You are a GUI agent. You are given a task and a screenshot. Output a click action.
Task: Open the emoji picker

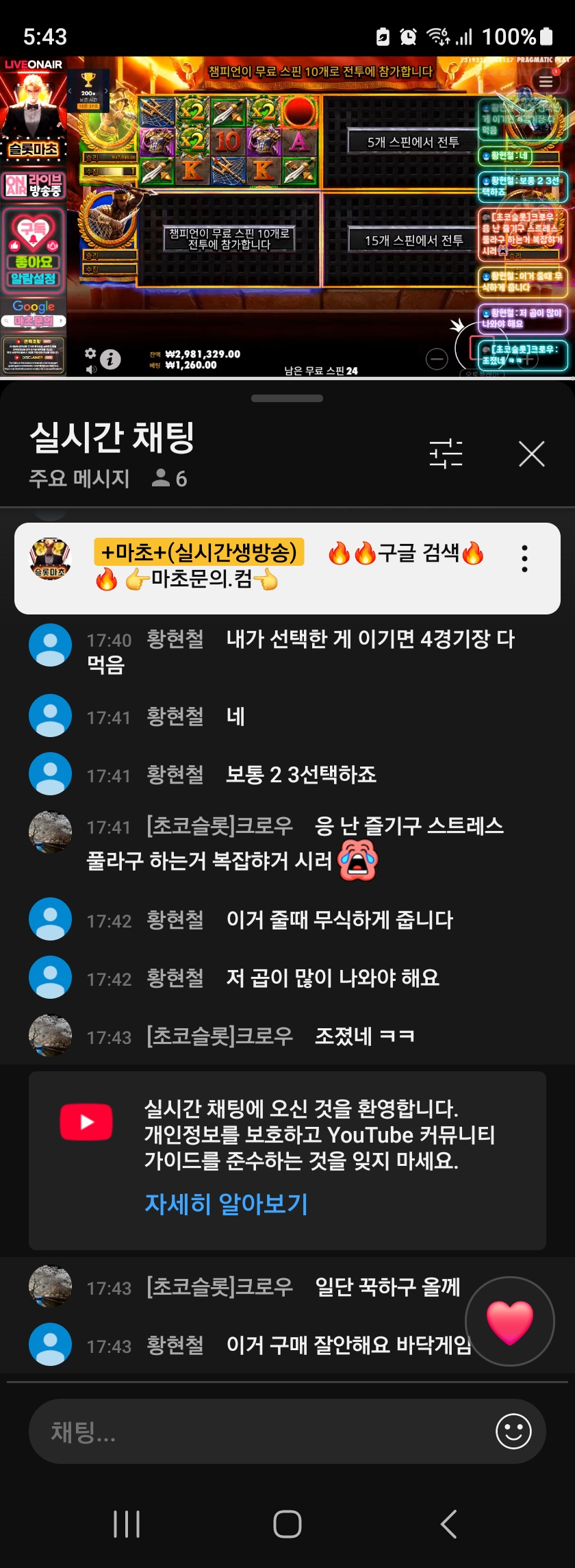coord(513,1432)
